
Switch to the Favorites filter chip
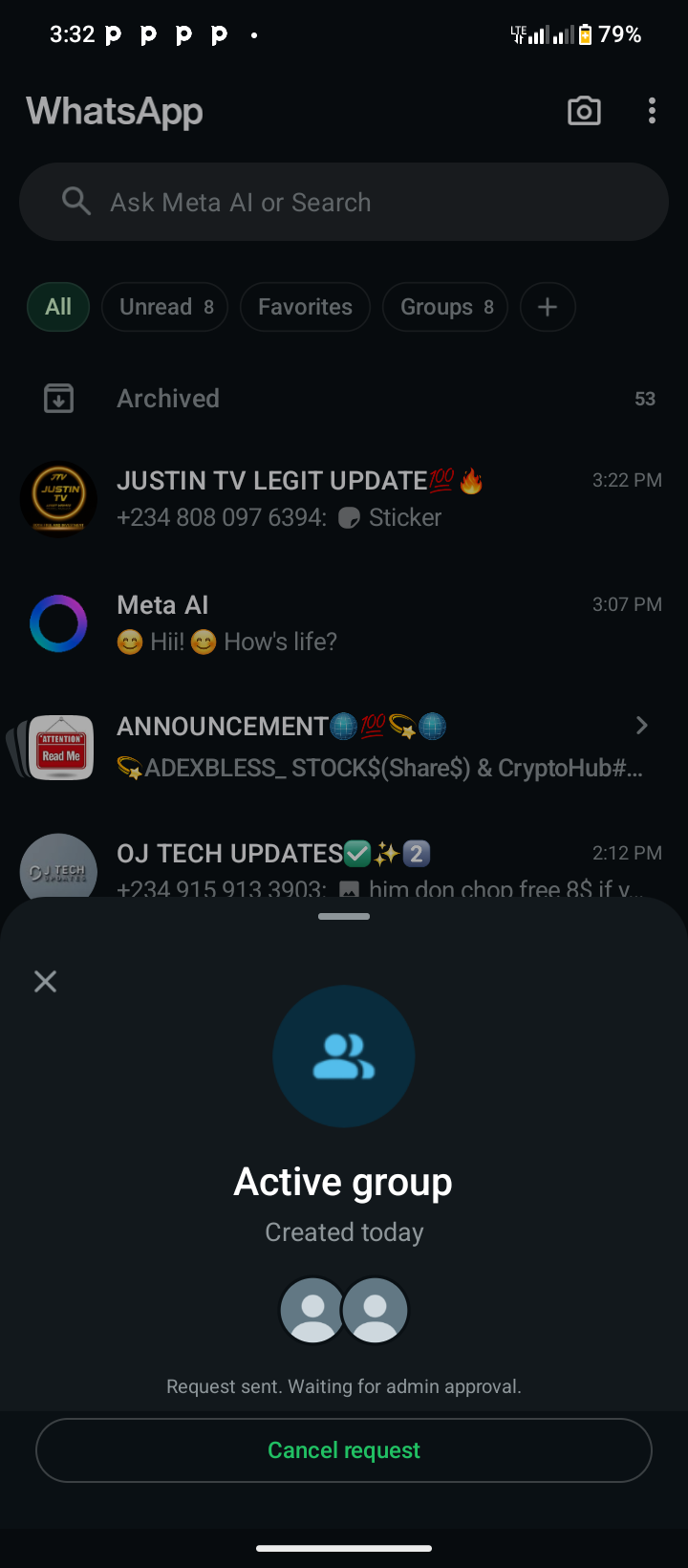pos(305,307)
